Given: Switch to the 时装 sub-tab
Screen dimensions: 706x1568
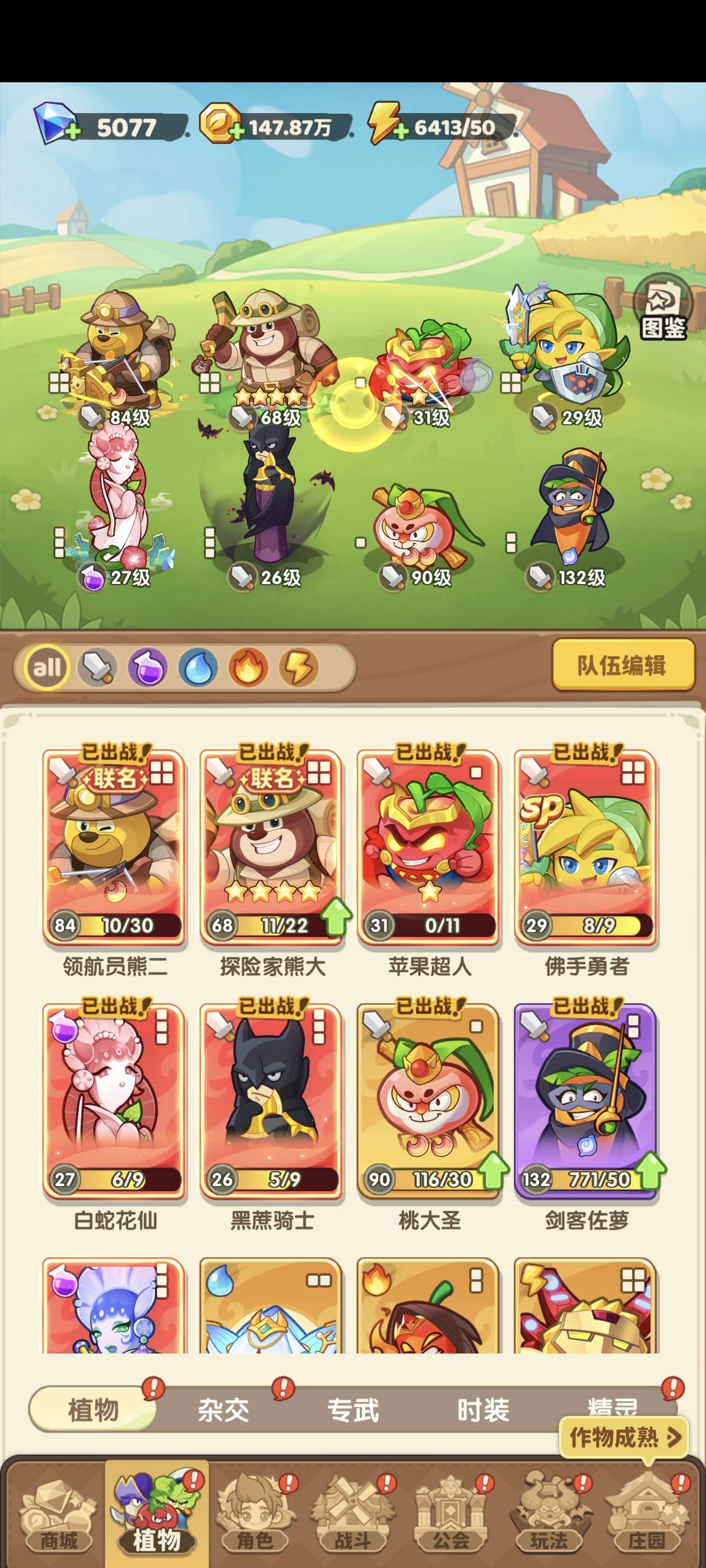Looking at the screenshot, I should coord(483,1410).
